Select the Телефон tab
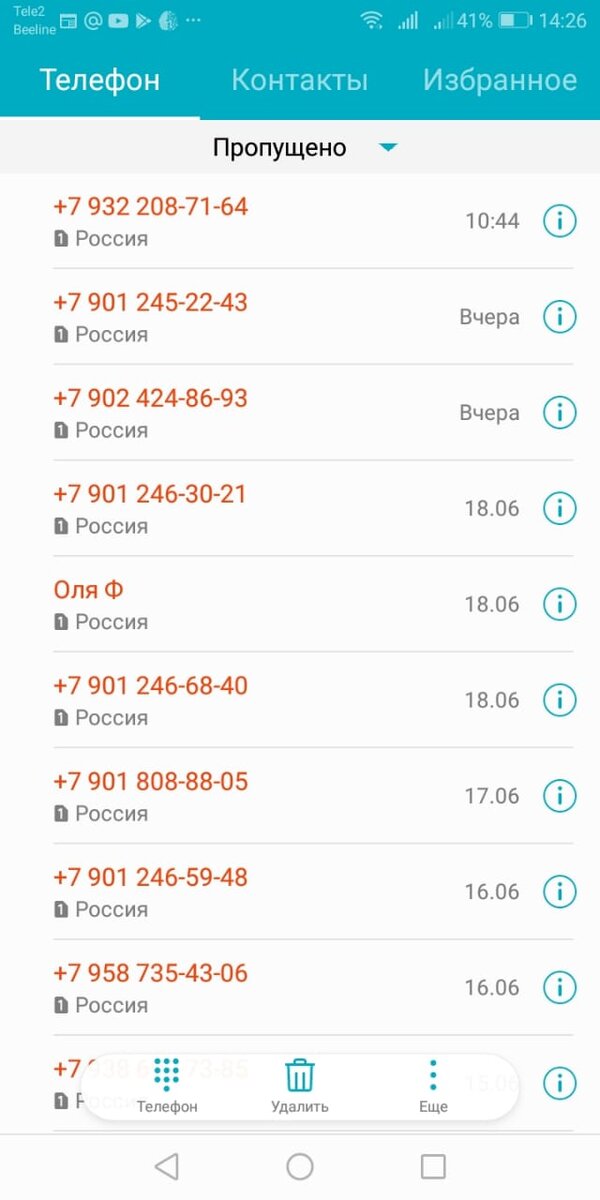 click(100, 80)
